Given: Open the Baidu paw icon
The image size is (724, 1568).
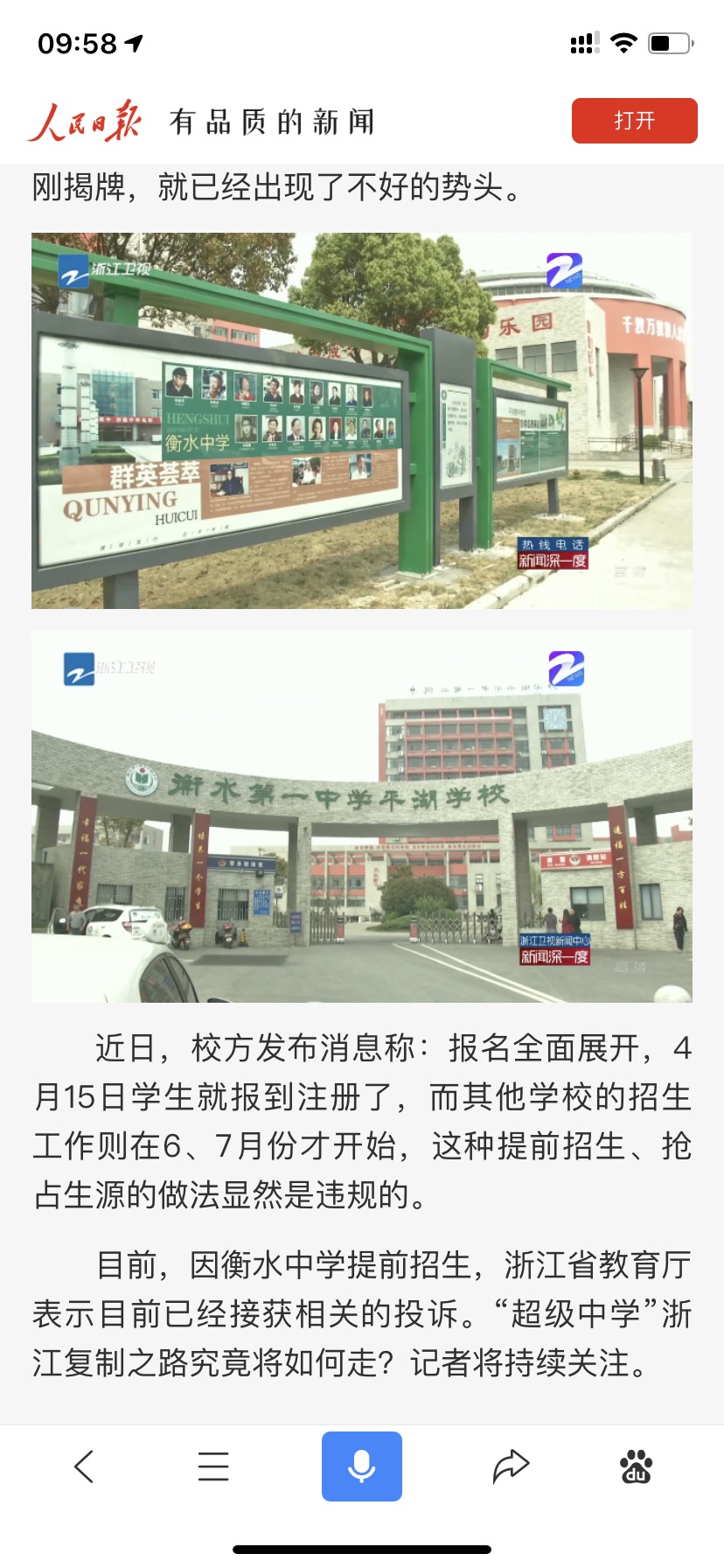Looking at the screenshot, I should [x=636, y=1466].
